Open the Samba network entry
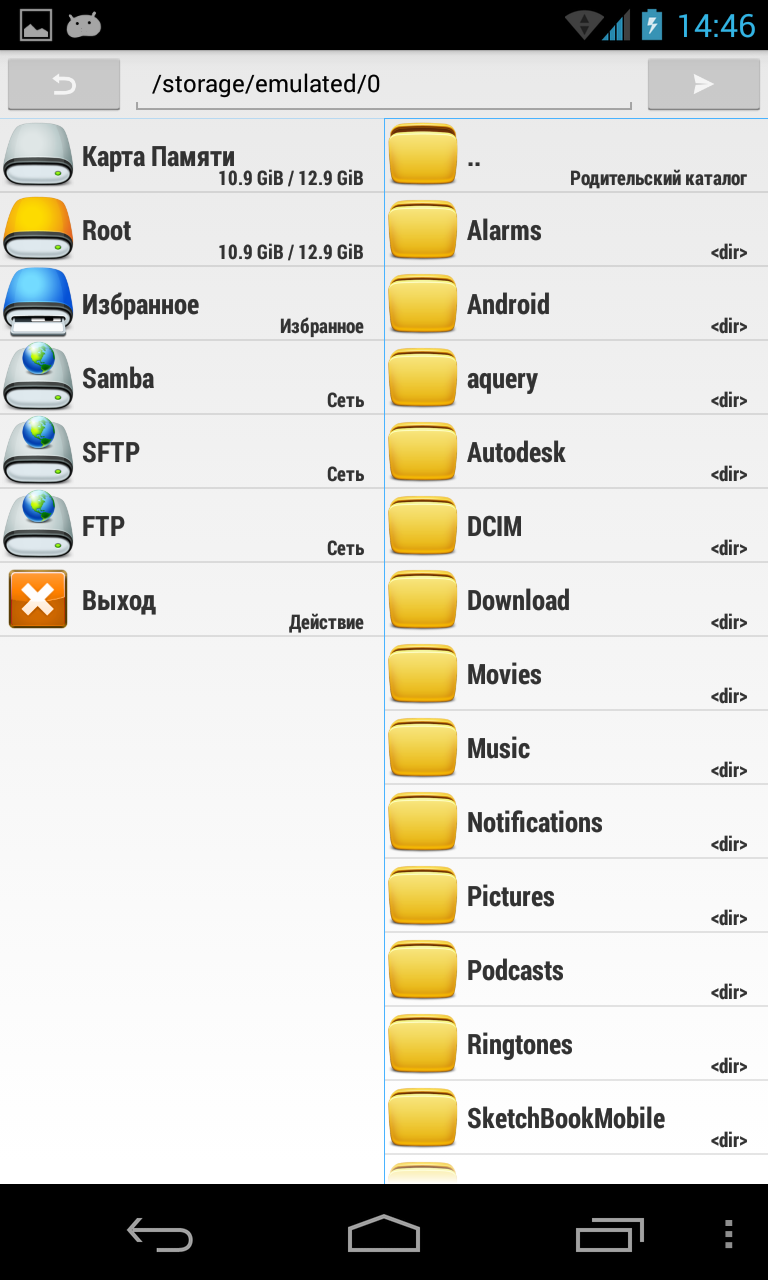The height and width of the screenshot is (1280, 768). pos(192,378)
